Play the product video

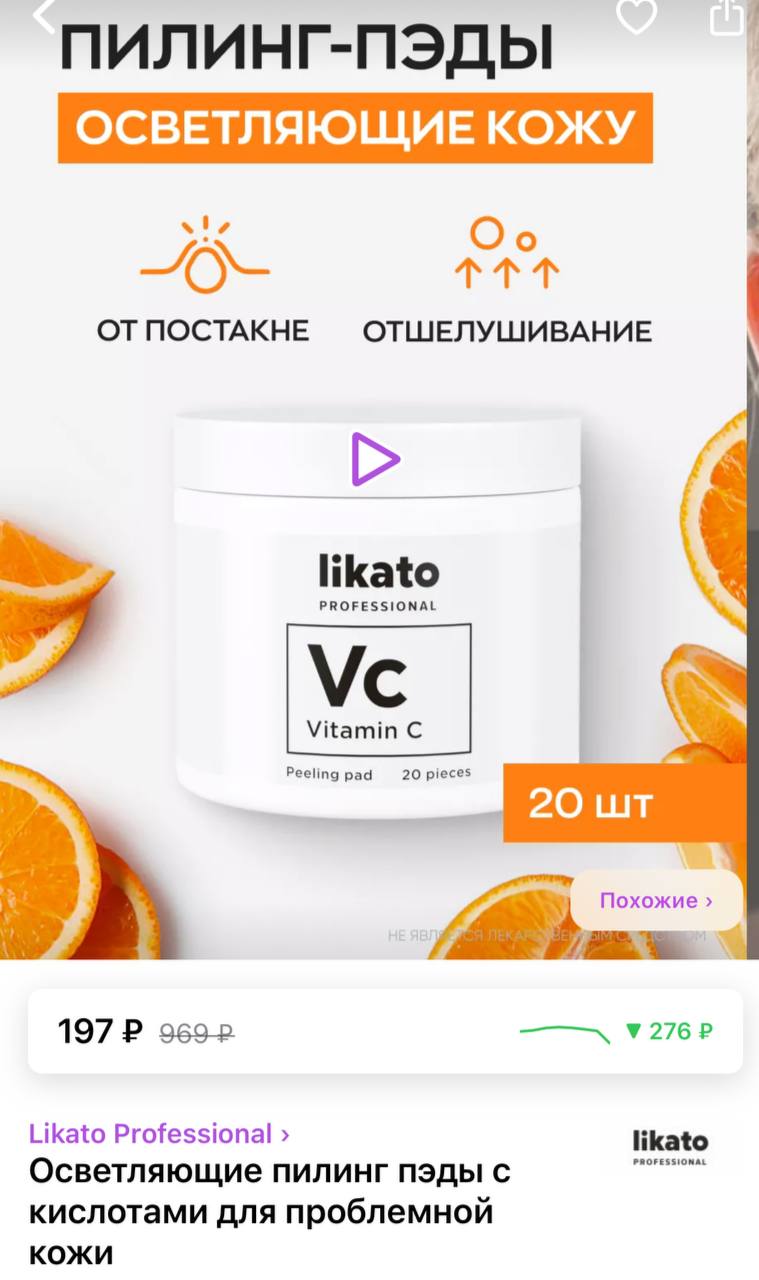pyautogui.click(x=375, y=460)
